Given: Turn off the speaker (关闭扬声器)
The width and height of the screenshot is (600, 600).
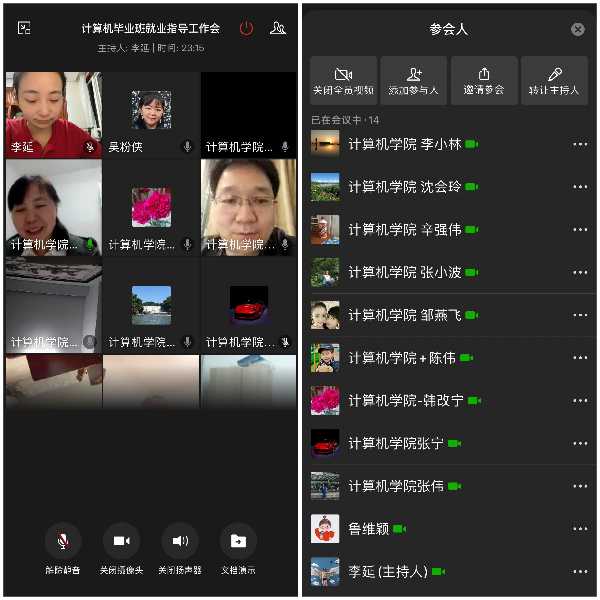Looking at the screenshot, I should [180, 541].
